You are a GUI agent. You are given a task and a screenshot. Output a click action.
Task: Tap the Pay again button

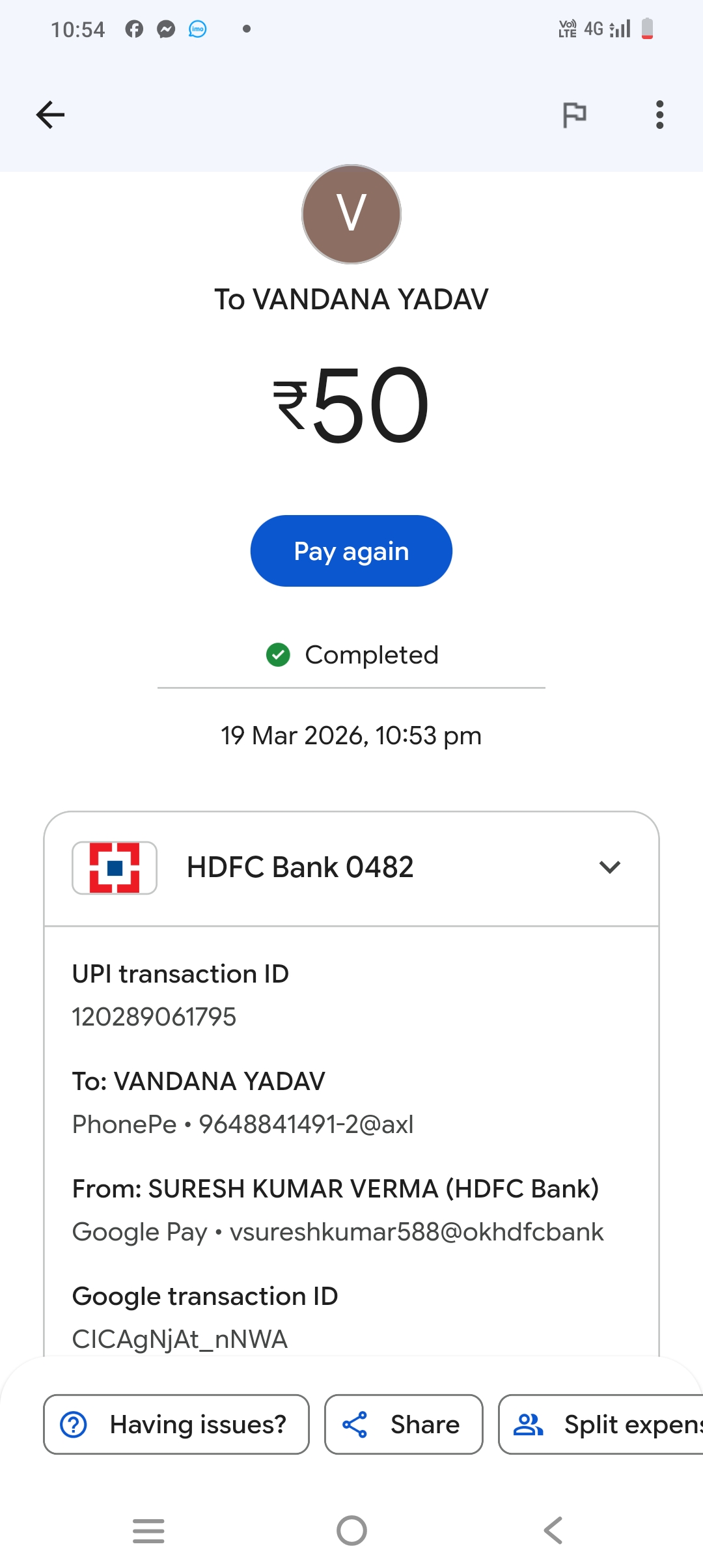pos(351,551)
